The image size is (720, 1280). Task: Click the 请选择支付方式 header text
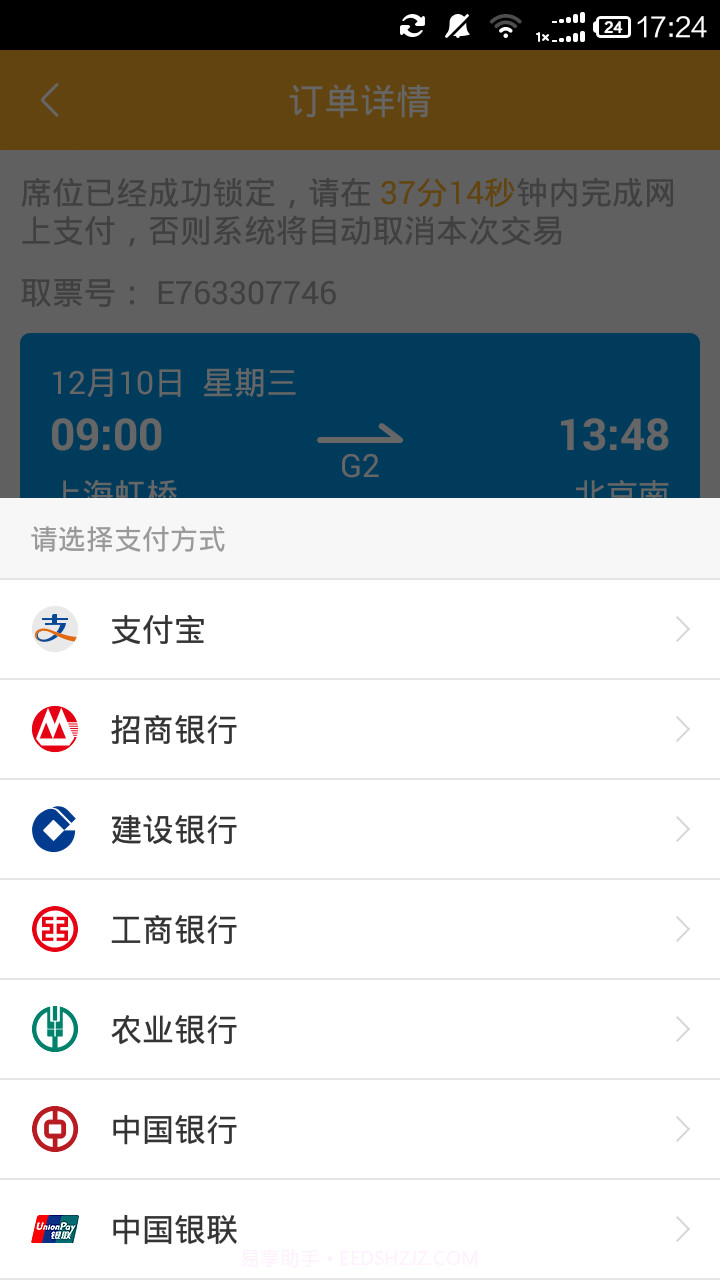(125, 539)
